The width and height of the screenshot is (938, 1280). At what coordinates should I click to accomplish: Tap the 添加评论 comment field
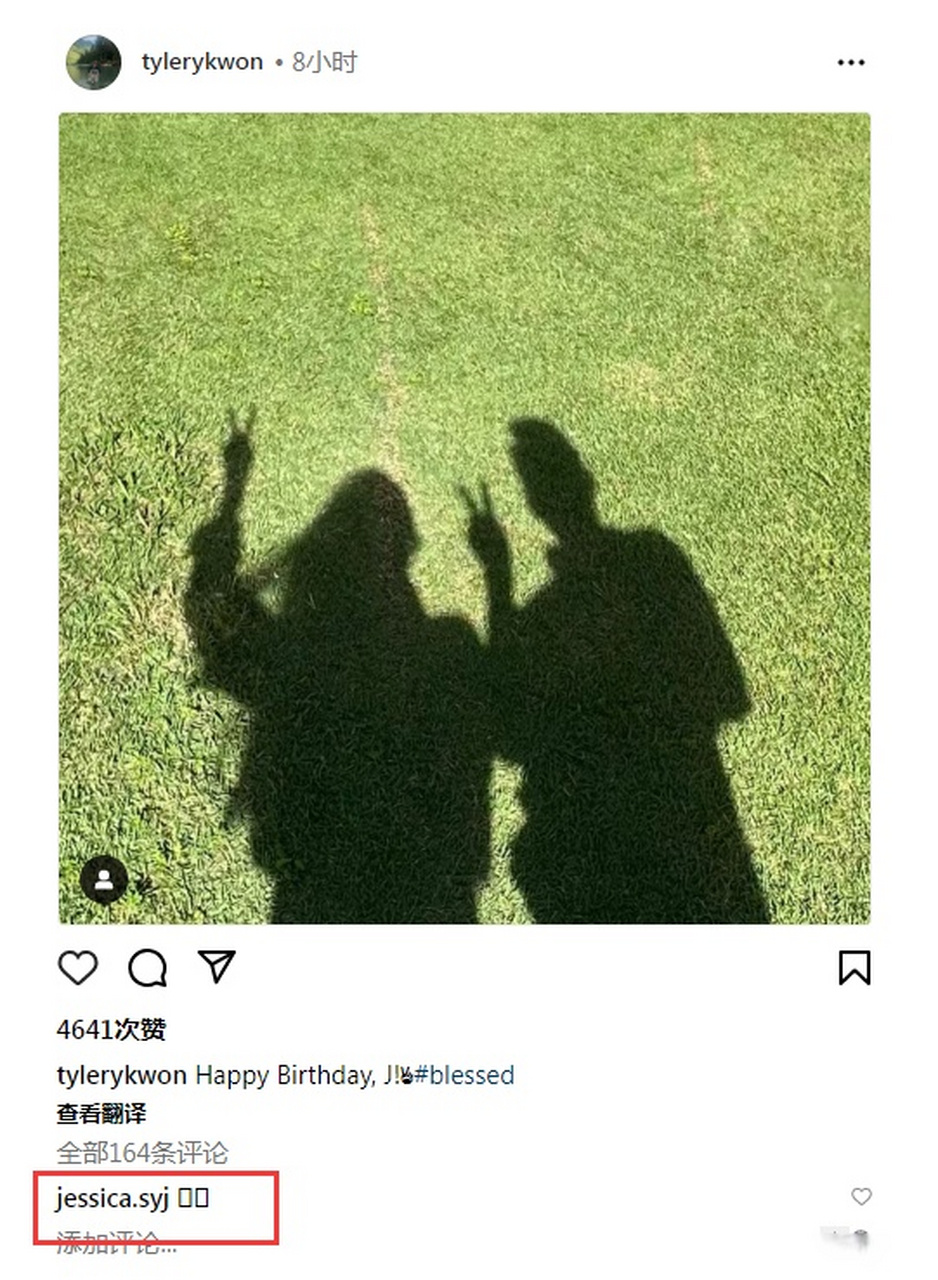coord(118,1243)
